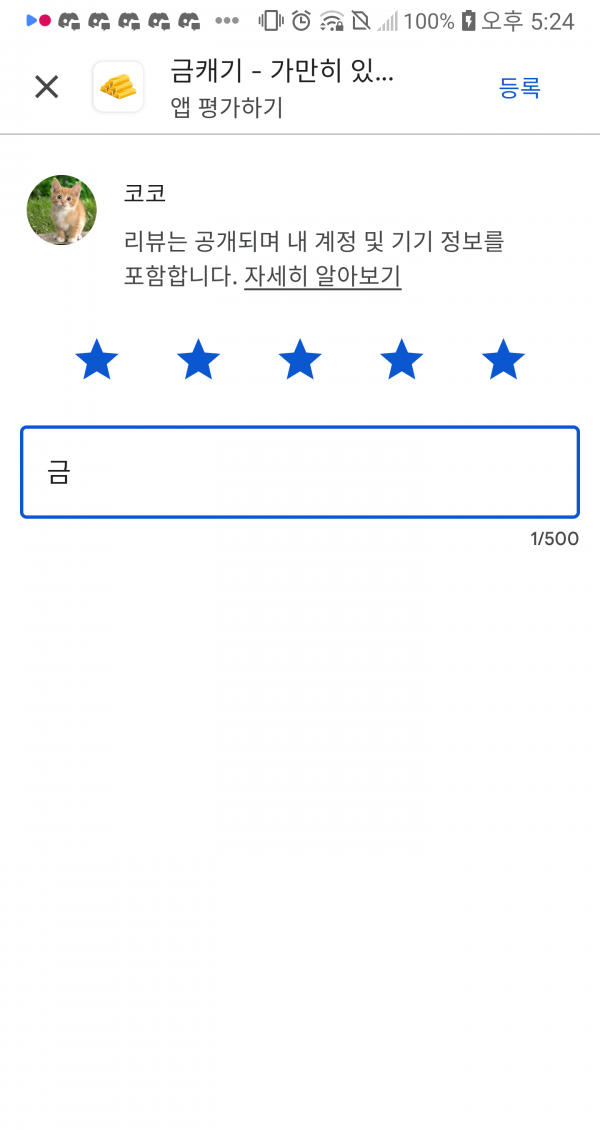The height and width of the screenshot is (1130, 600).
Task: Set rating to two stars
Action: 198,359
